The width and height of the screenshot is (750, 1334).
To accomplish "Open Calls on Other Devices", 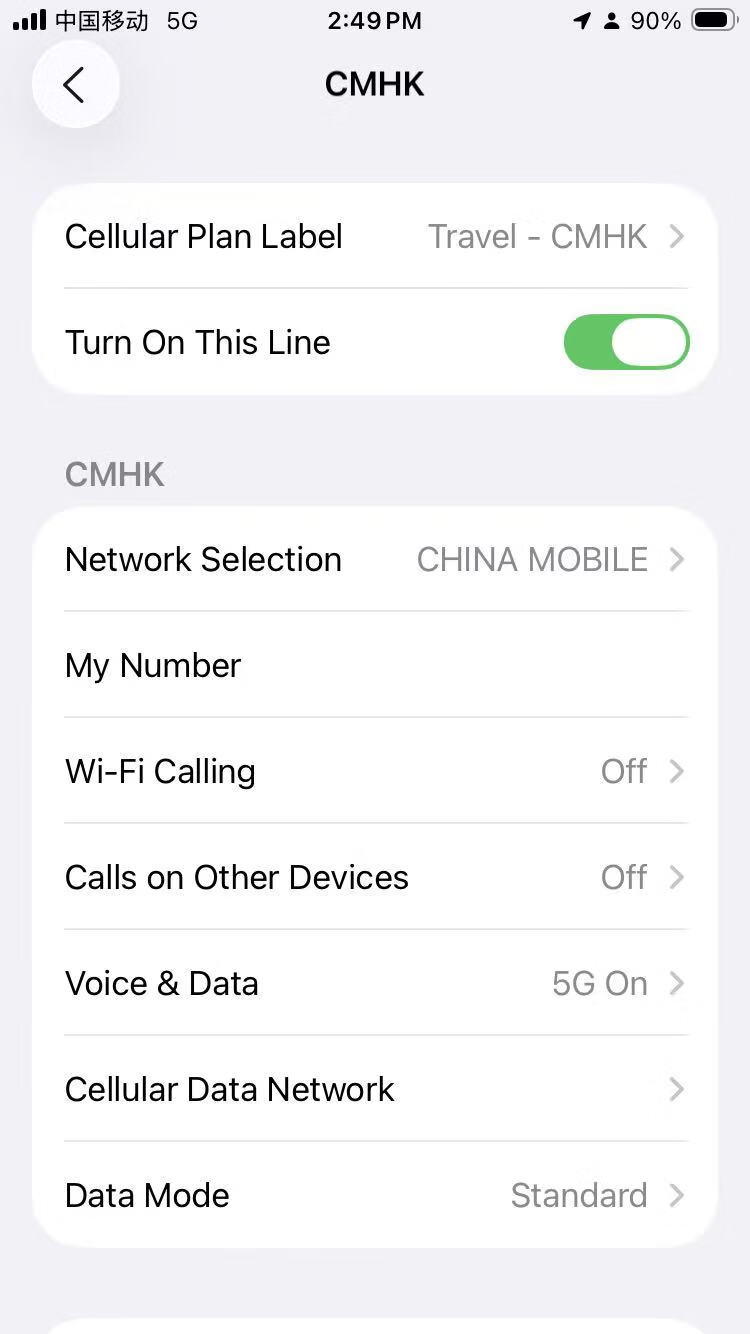I will click(375, 878).
